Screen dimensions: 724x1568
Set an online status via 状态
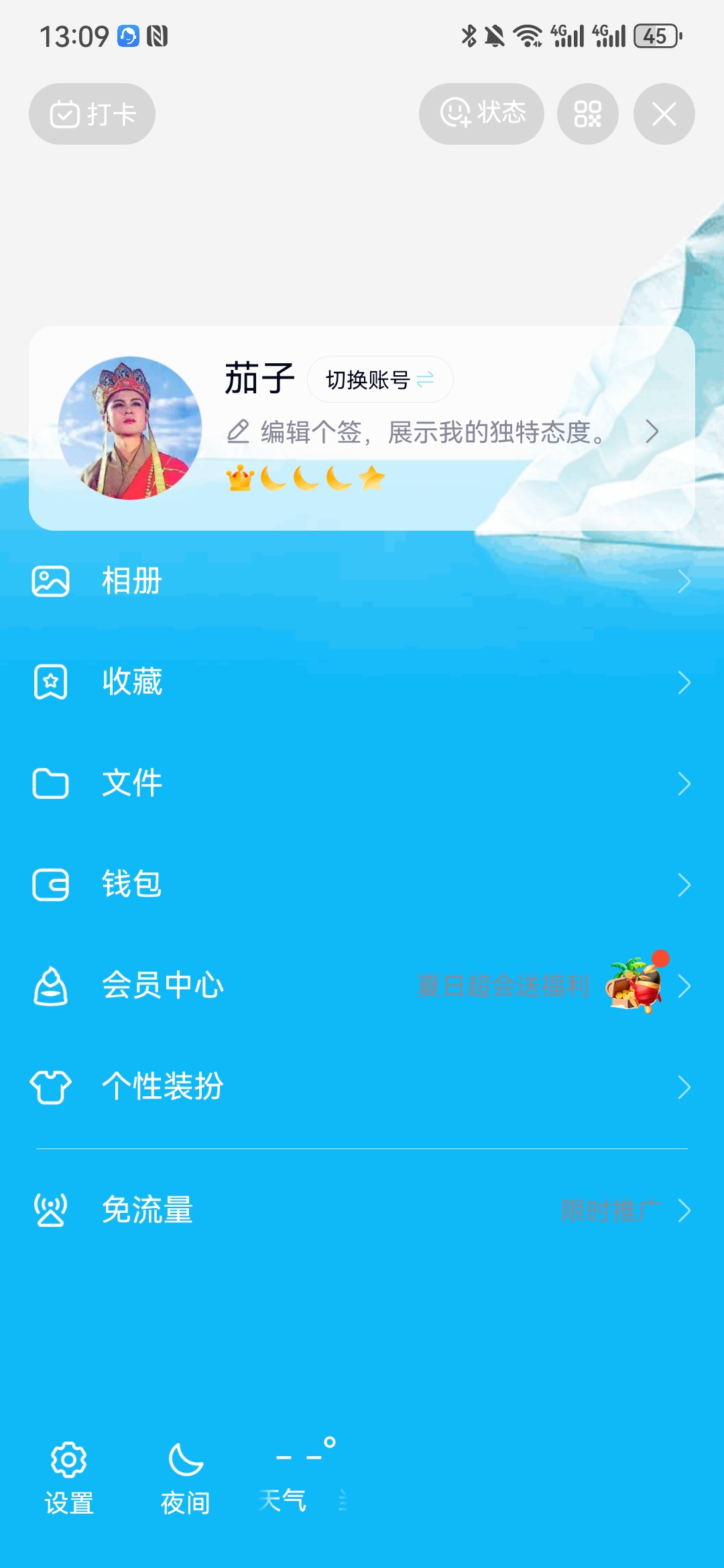[x=481, y=114]
